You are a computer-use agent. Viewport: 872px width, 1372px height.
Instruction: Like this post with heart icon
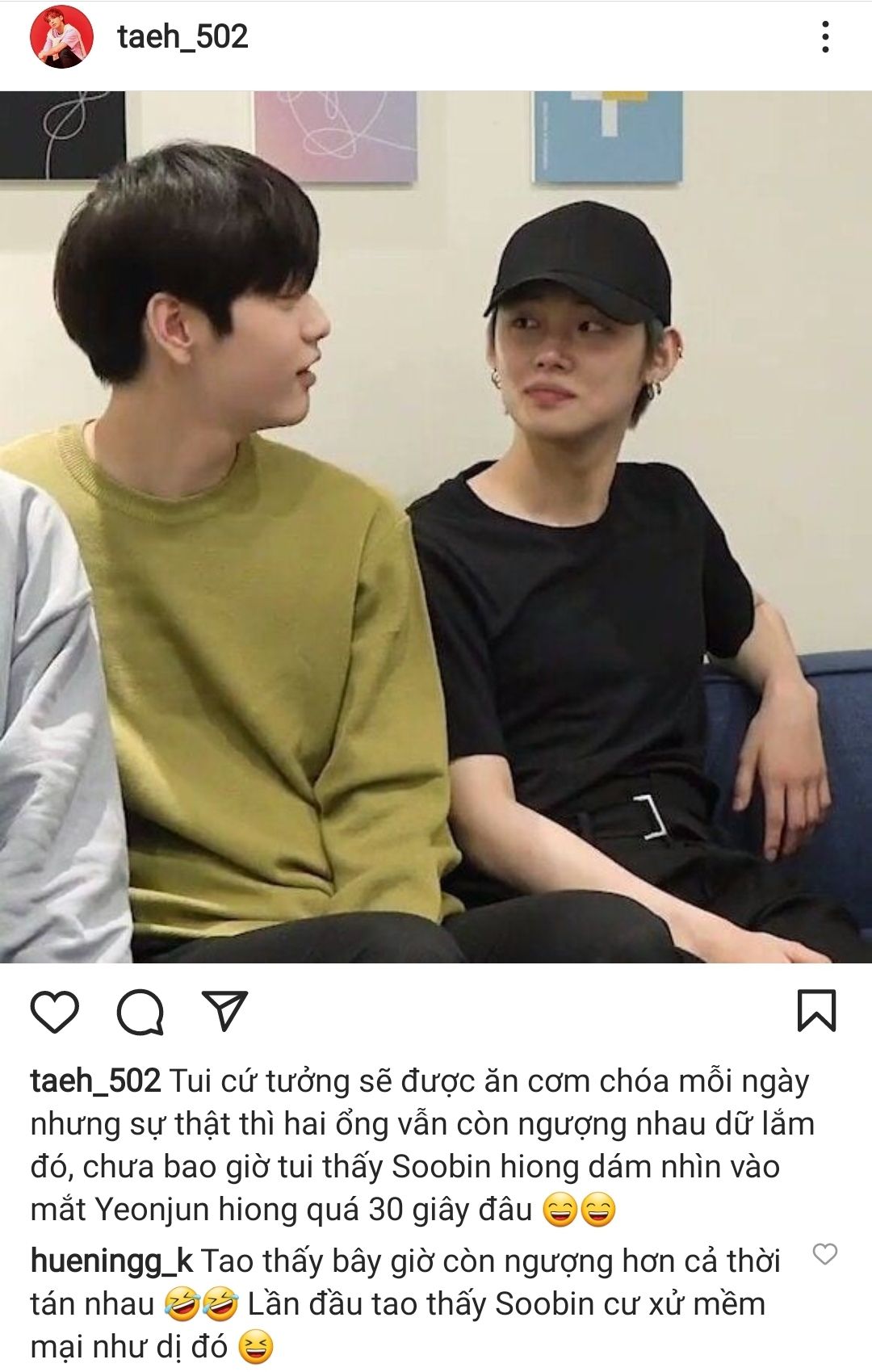click(55, 1011)
